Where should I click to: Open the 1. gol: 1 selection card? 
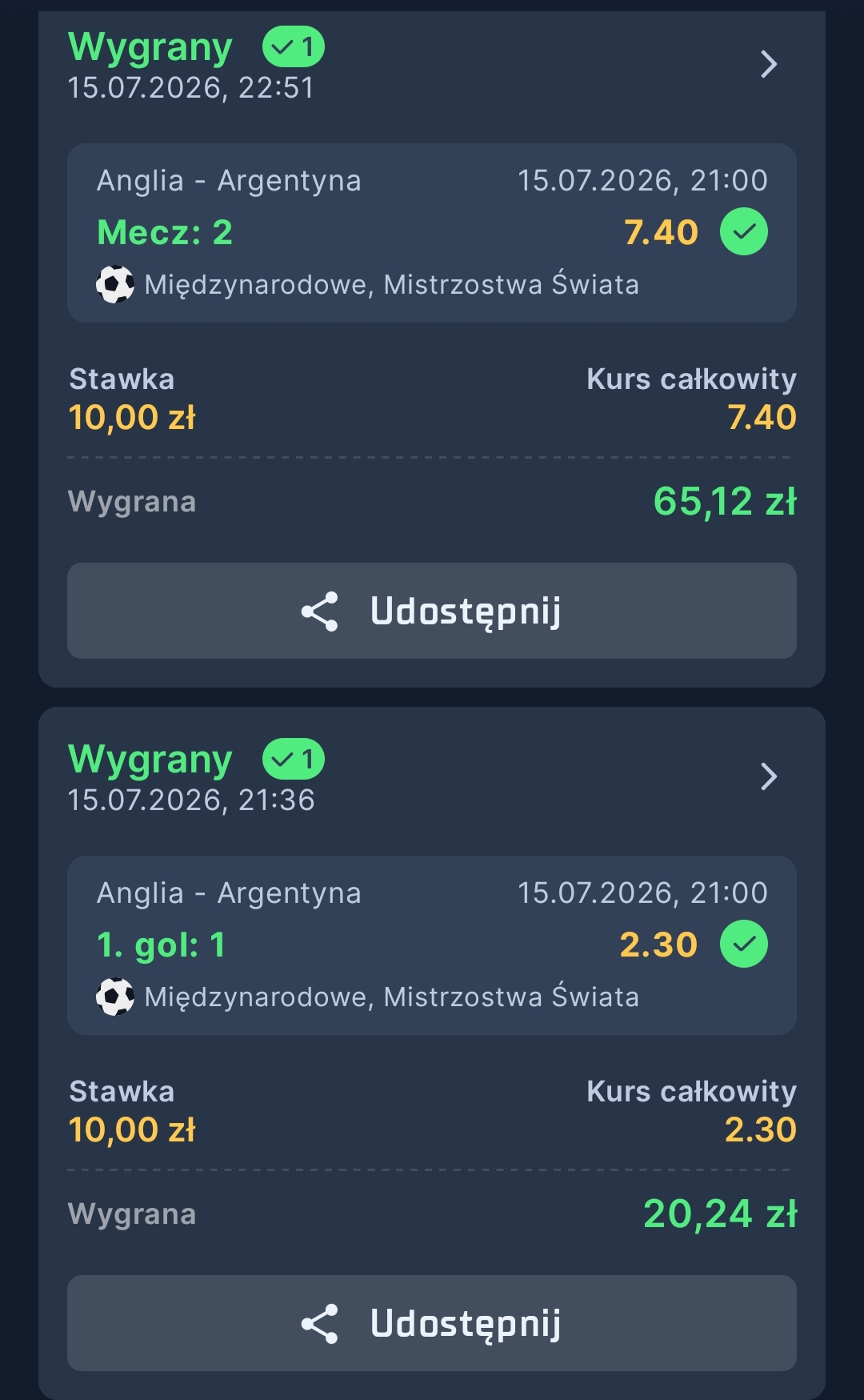click(432, 945)
